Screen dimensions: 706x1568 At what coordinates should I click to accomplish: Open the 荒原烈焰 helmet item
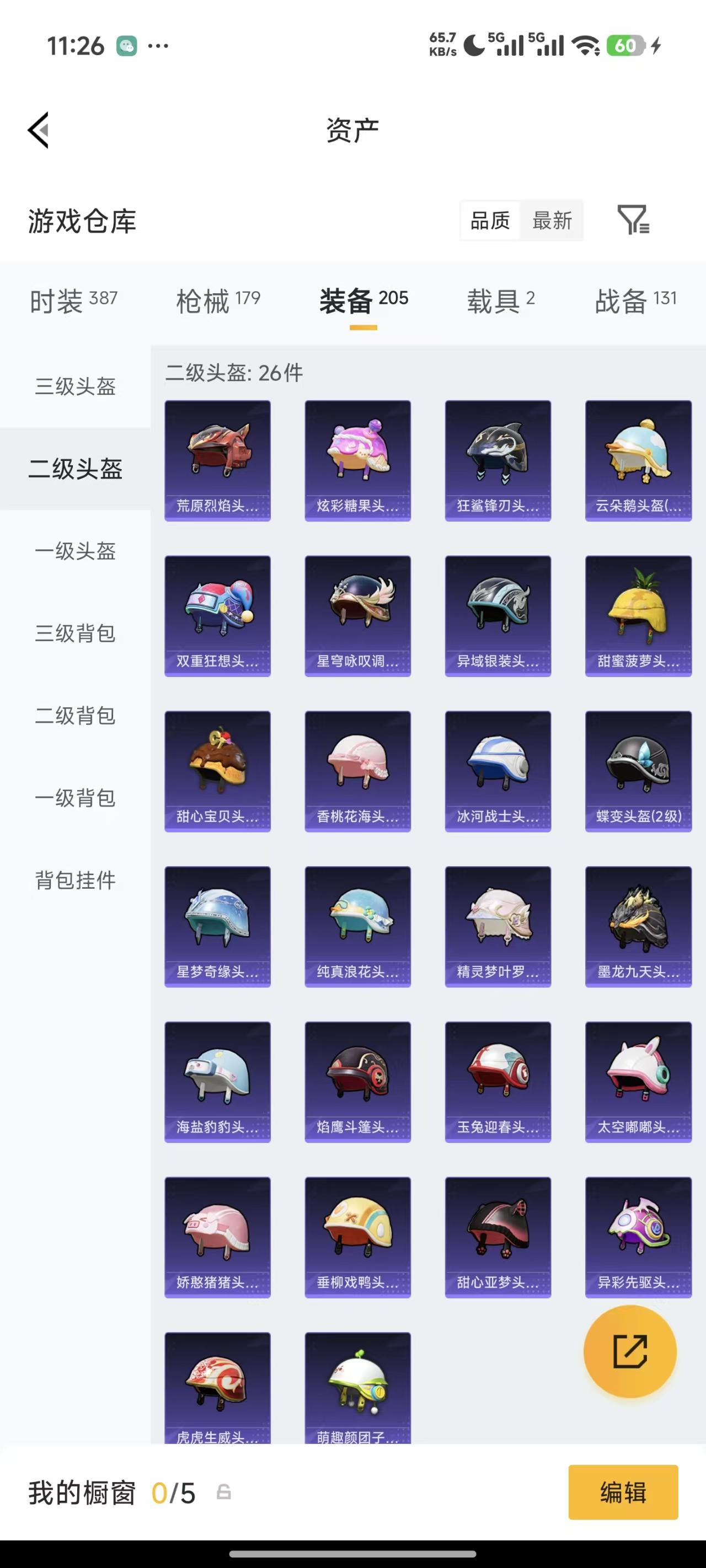pyautogui.click(x=217, y=460)
